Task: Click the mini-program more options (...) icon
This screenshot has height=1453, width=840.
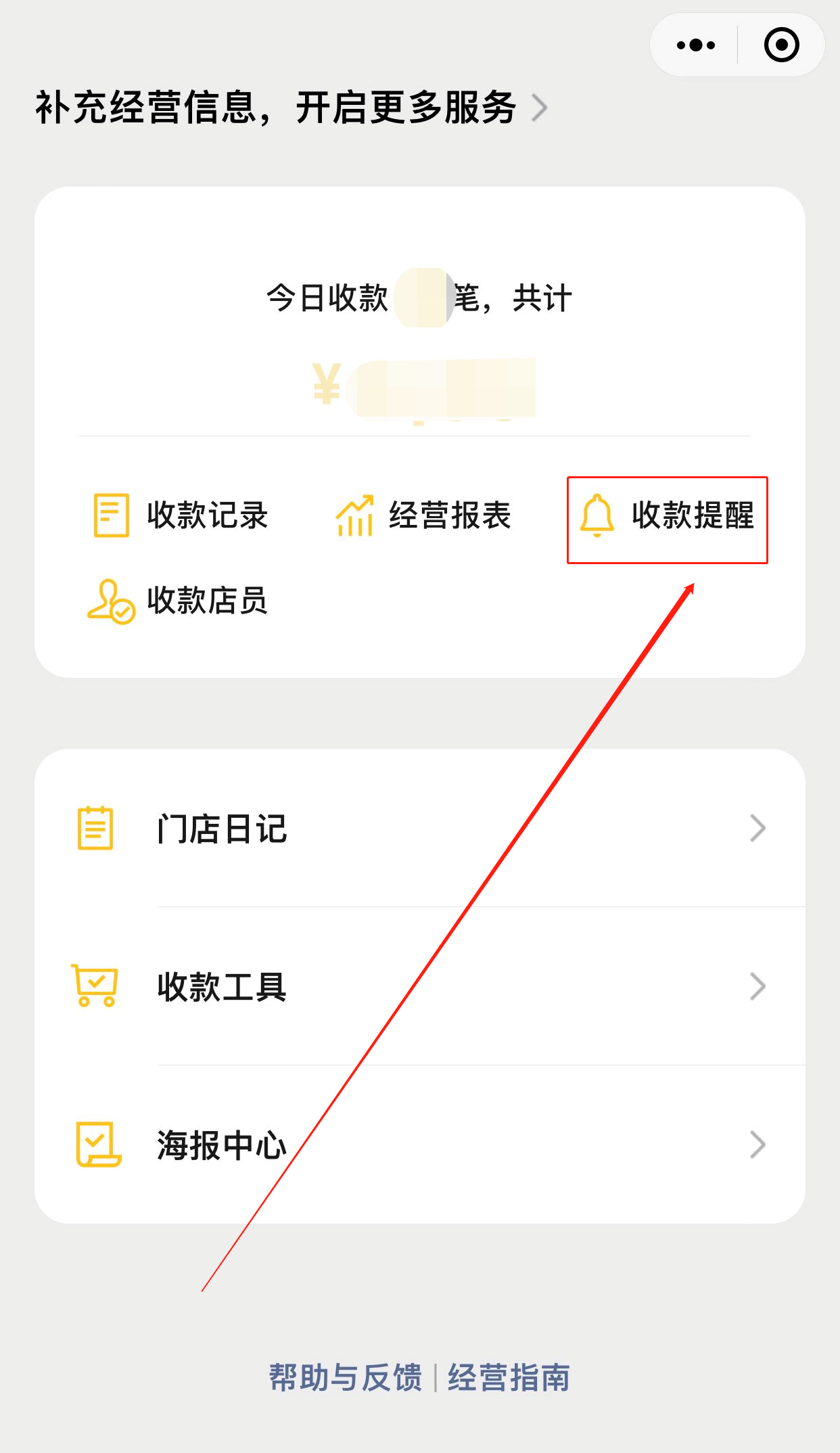Action: coord(694,44)
